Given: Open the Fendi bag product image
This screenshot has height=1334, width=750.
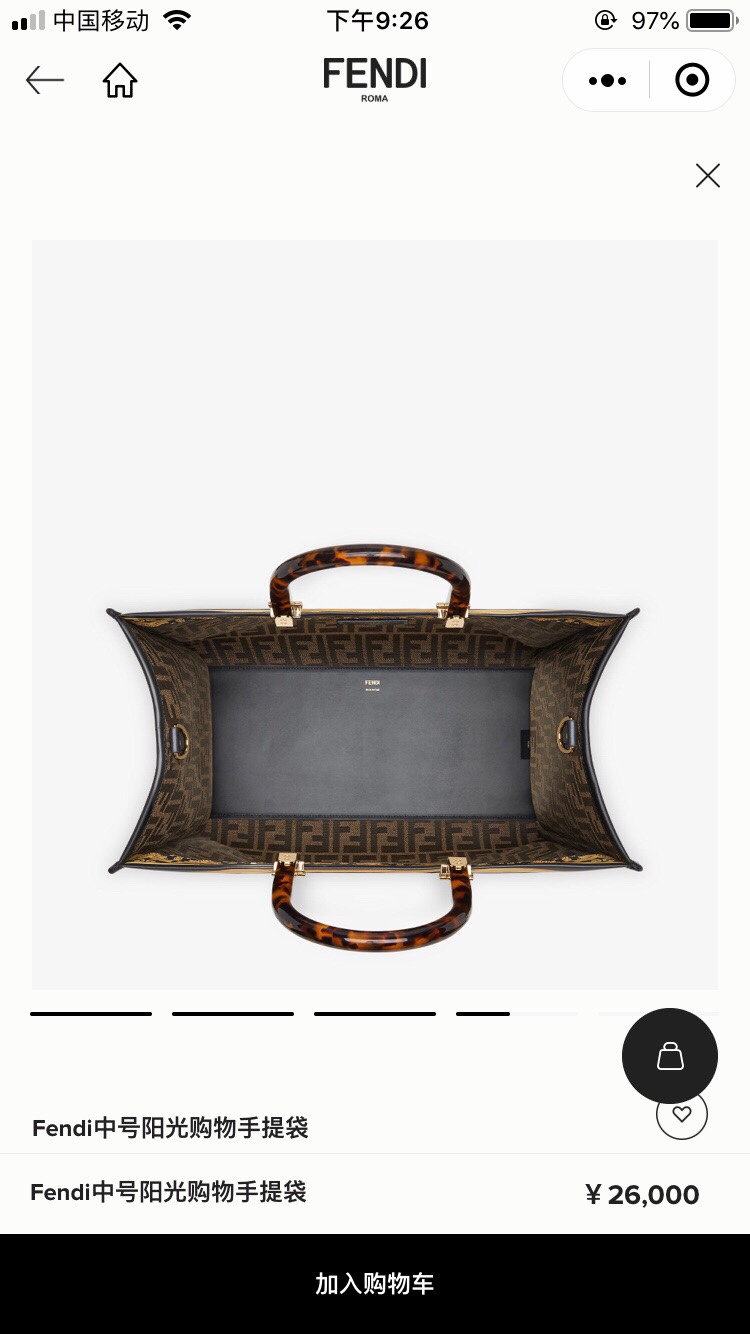Looking at the screenshot, I should click(375, 740).
